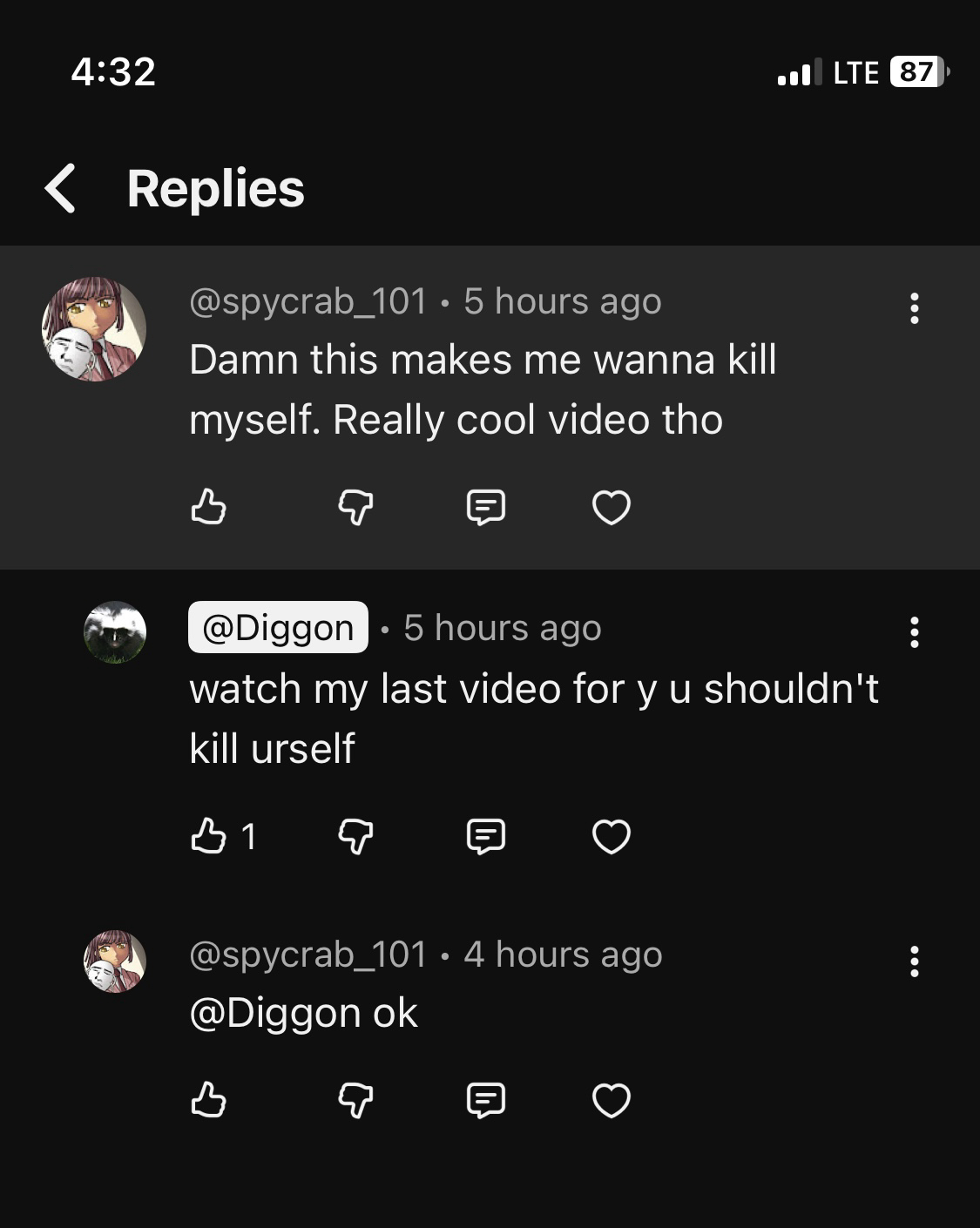Heart Diggon's "watch my last video" reply
980x1228 pixels.
click(x=611, y=836)
